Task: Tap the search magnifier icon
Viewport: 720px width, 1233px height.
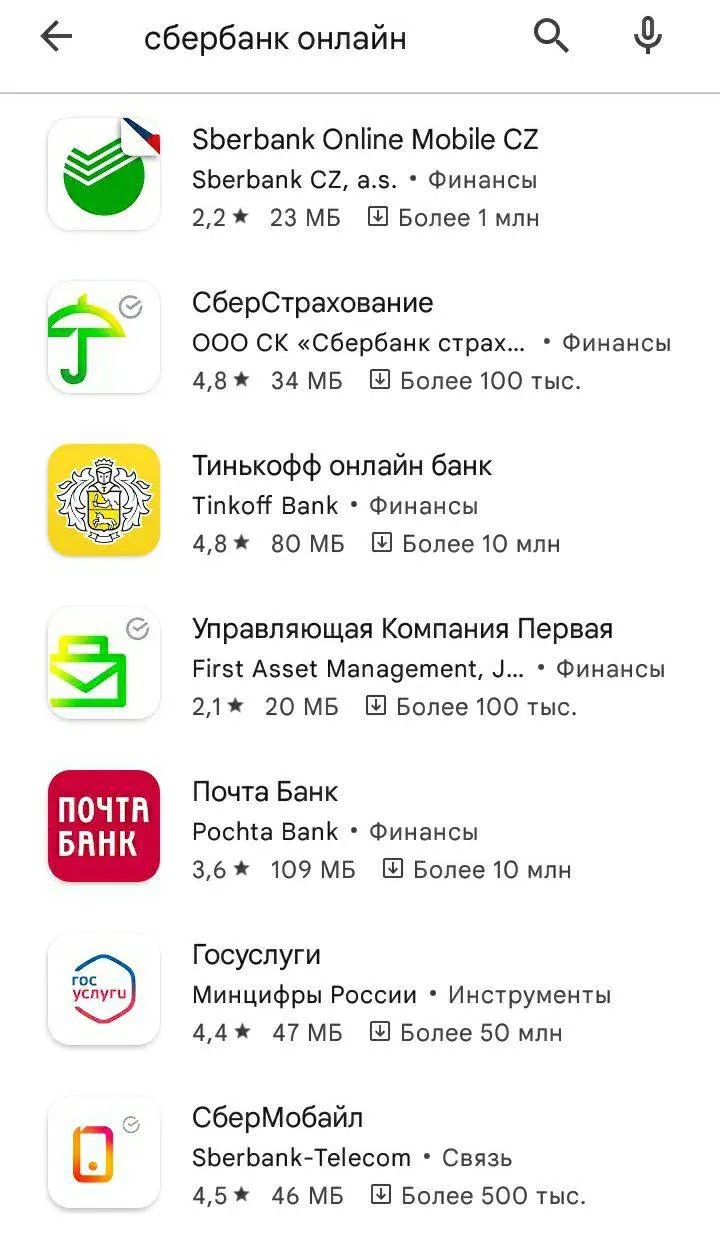Action: pyautogui.click(x=551, y=37)
